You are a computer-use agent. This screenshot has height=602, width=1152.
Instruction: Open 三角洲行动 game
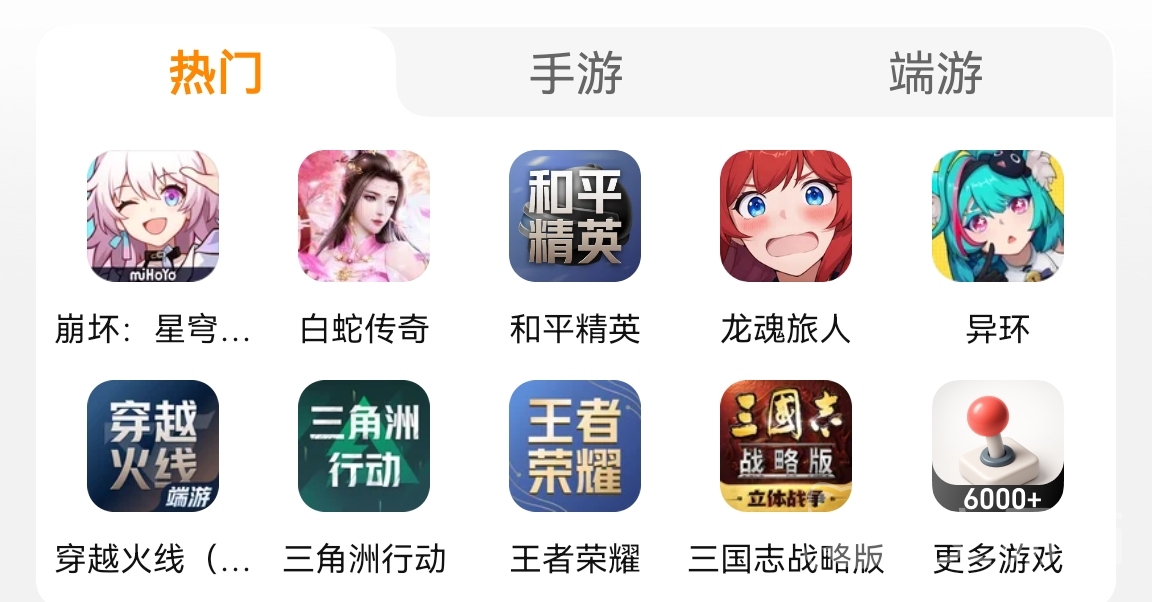(x=364, y=445)
